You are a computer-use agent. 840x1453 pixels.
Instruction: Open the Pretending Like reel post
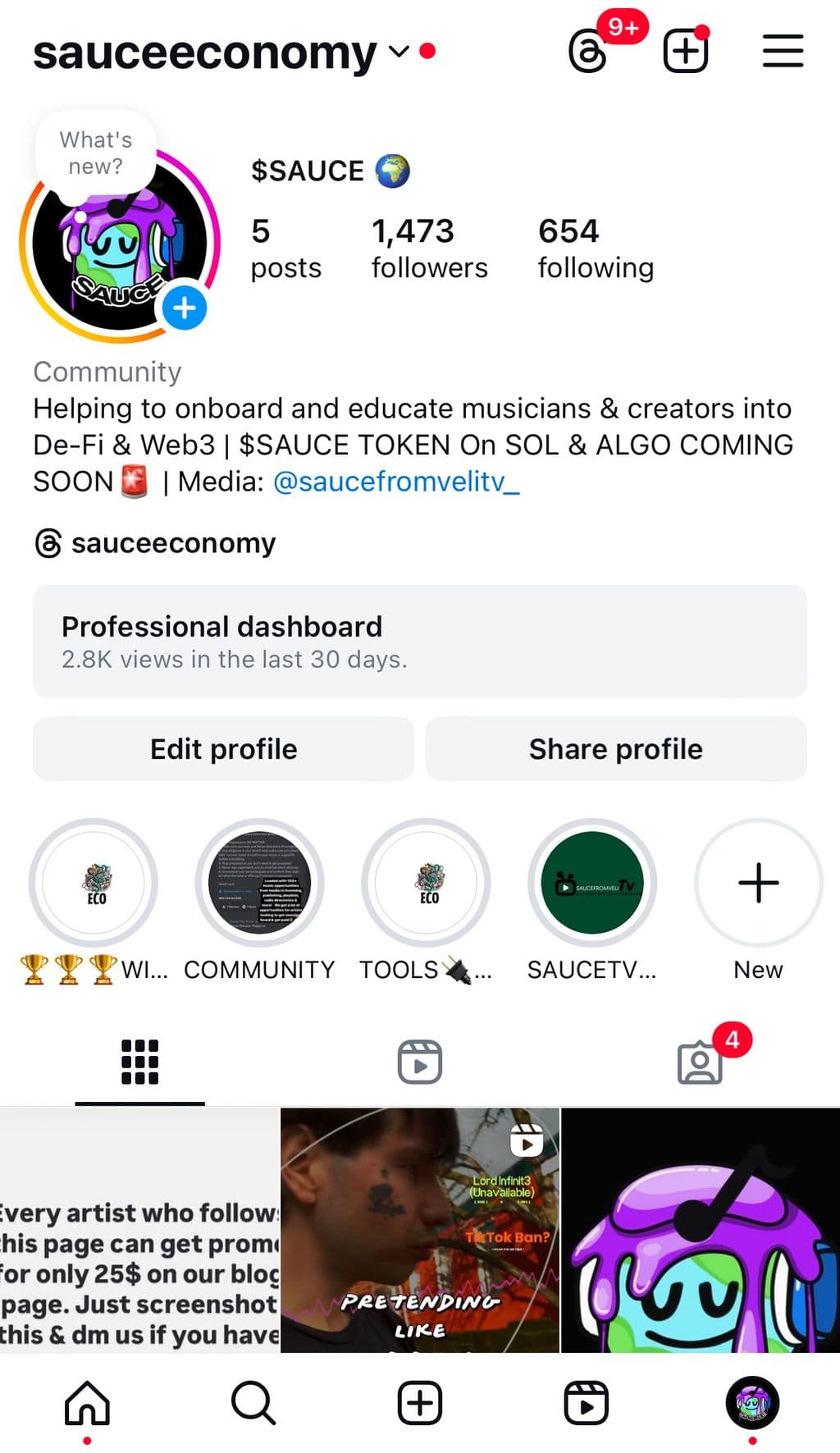tap(420, 1229)
